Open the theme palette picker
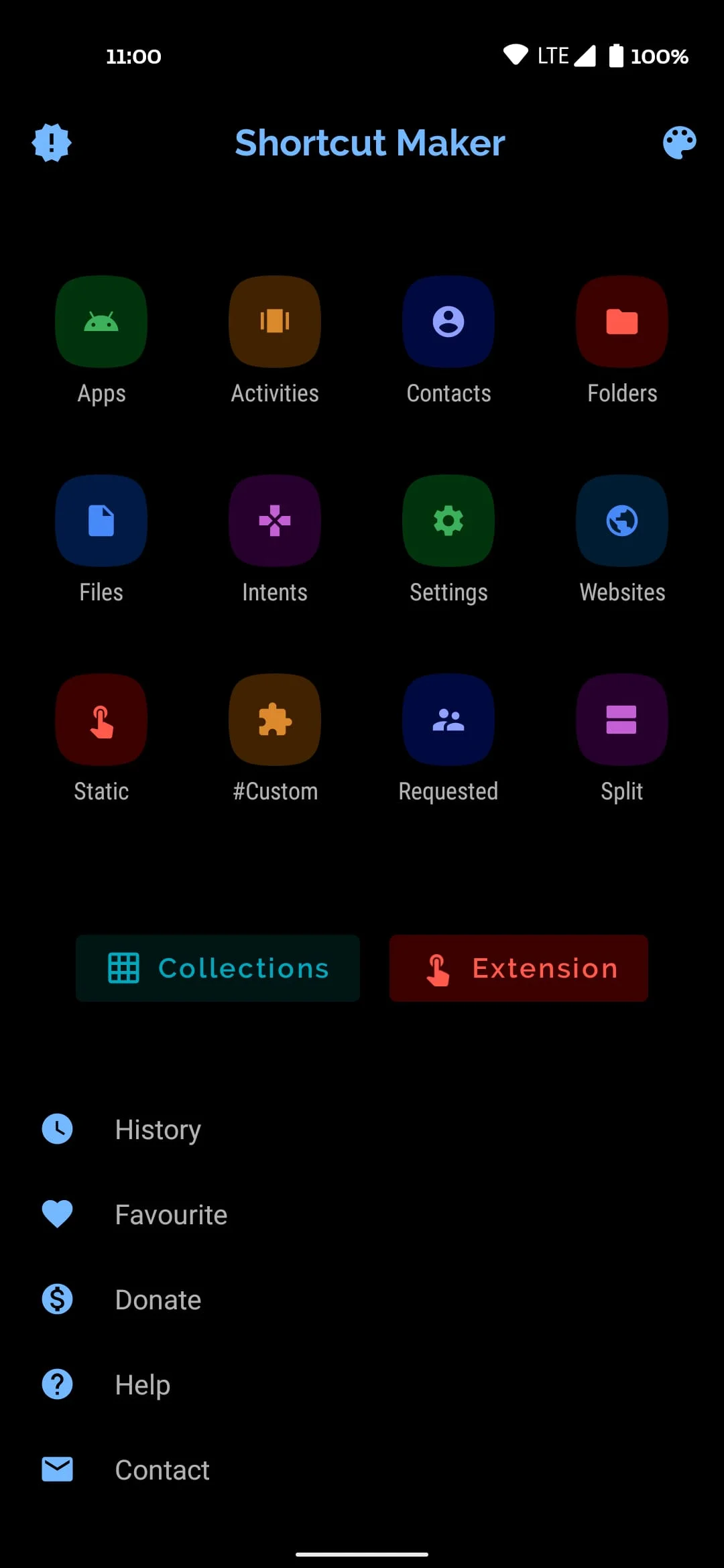Image resolution: width=724 pixels, height=1568 pixels. (680, 142)
